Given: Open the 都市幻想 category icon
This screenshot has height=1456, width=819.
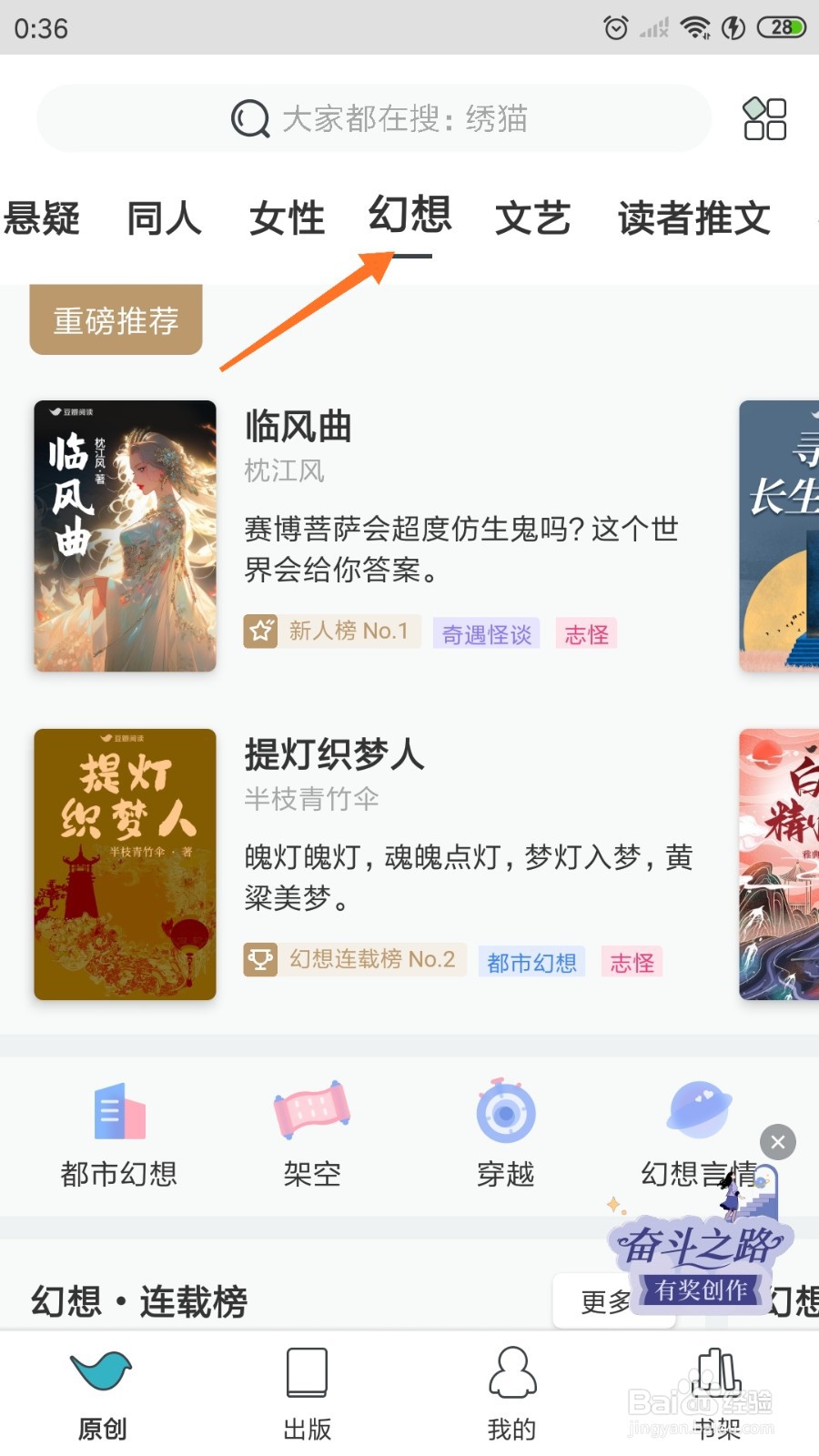Looking at the screenshot, I should (116, 1112).
